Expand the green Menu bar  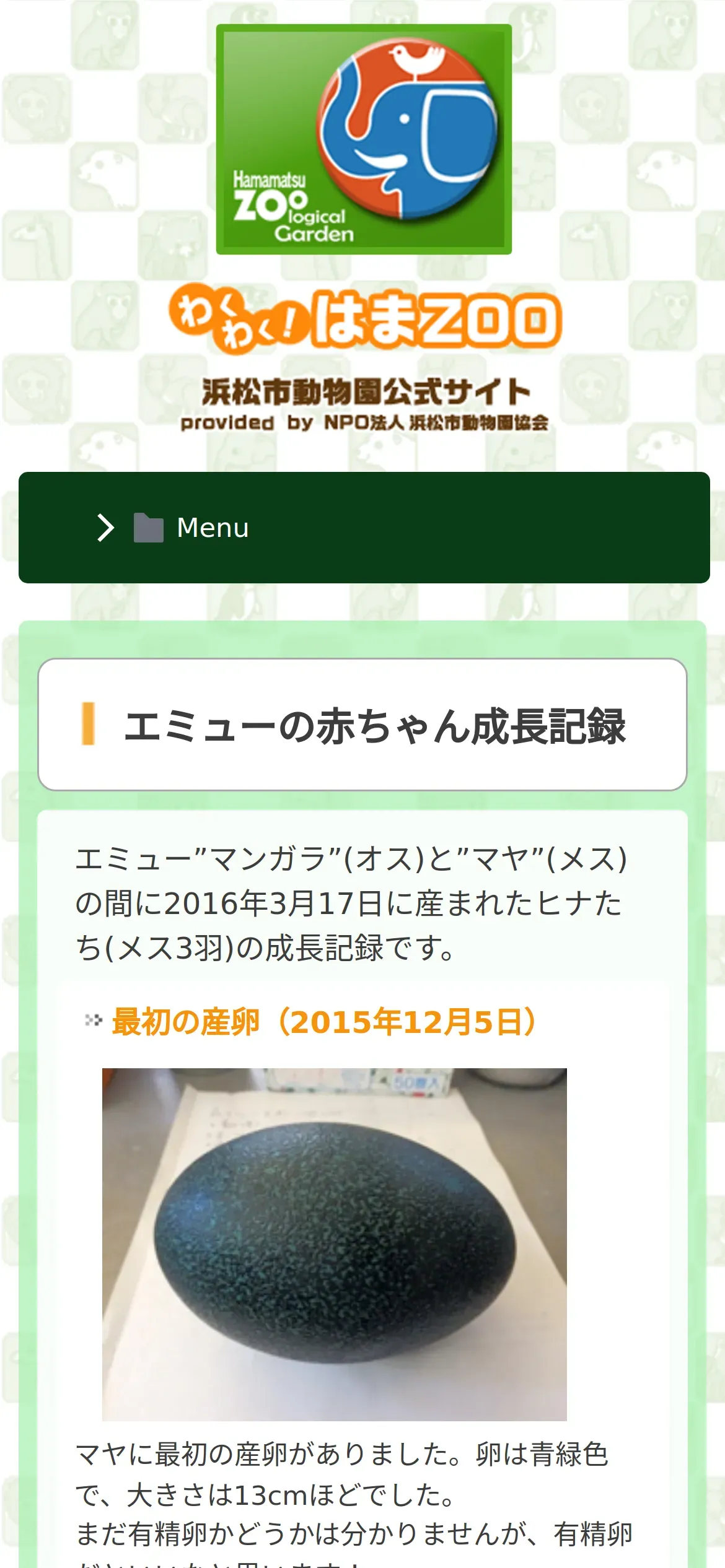click(364, 527)
